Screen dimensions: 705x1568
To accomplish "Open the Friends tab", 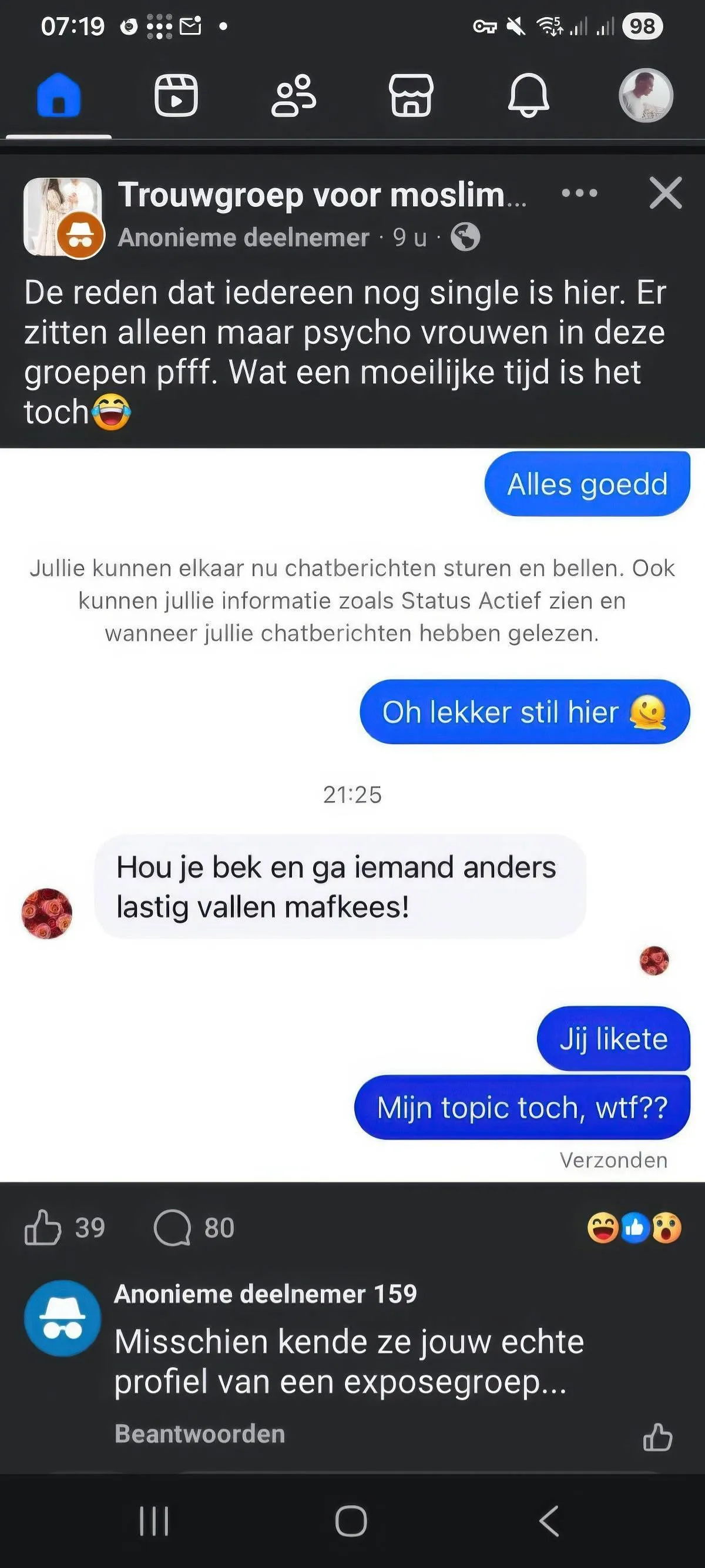I will (293, 96).
